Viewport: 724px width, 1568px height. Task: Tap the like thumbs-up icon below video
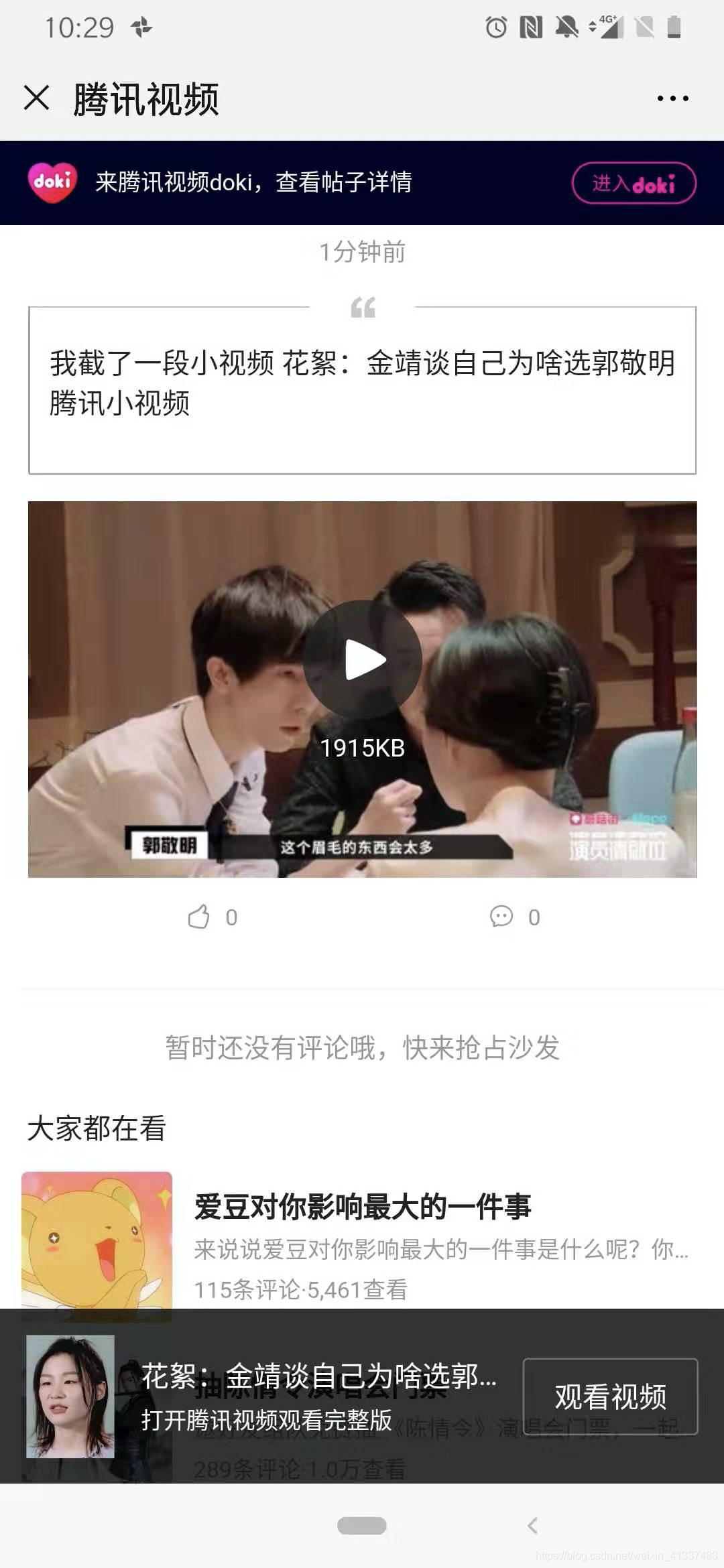tap(198, 917)
